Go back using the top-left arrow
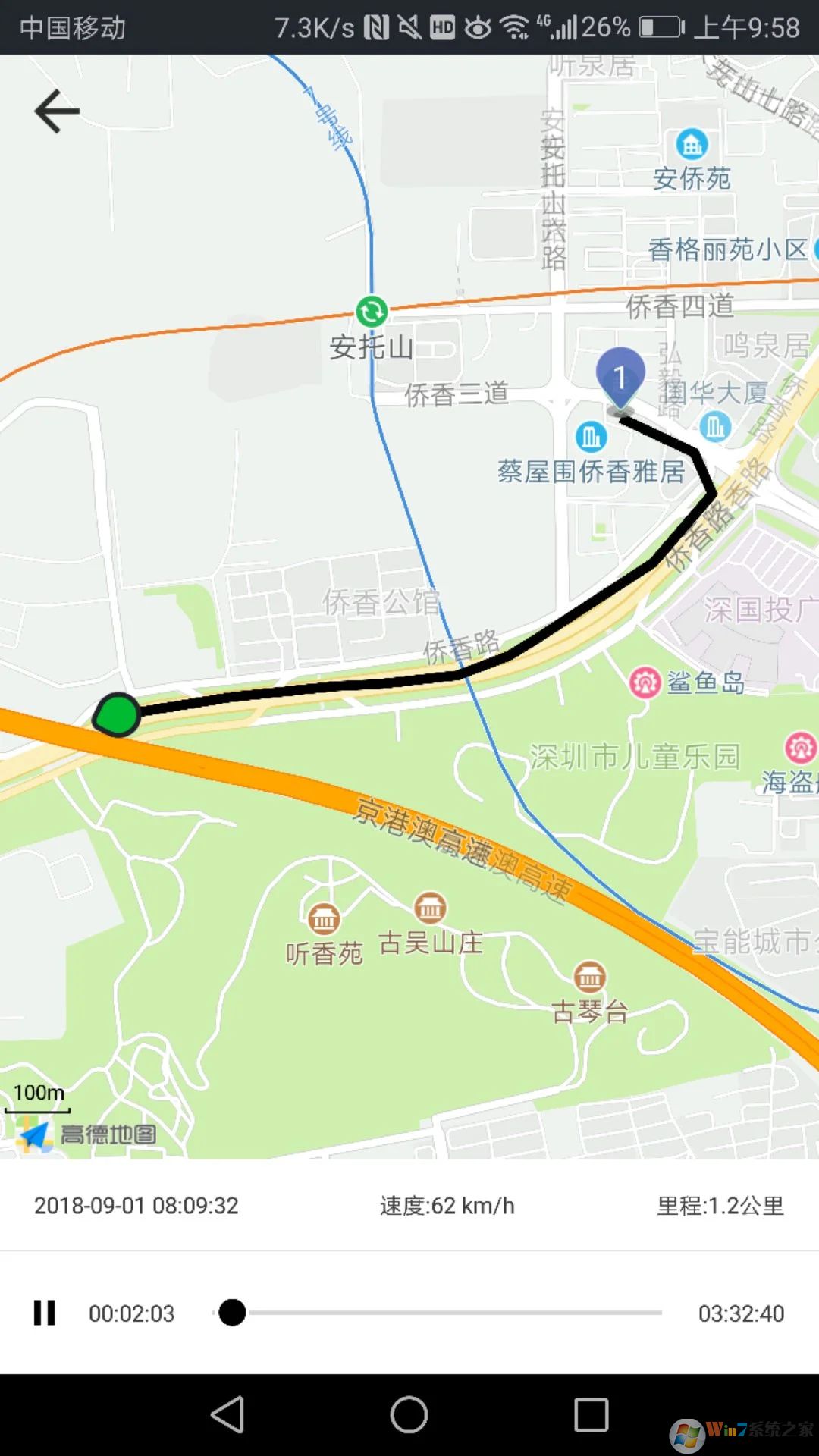Viewport: 819px width, 1456px height. point(57,111)
